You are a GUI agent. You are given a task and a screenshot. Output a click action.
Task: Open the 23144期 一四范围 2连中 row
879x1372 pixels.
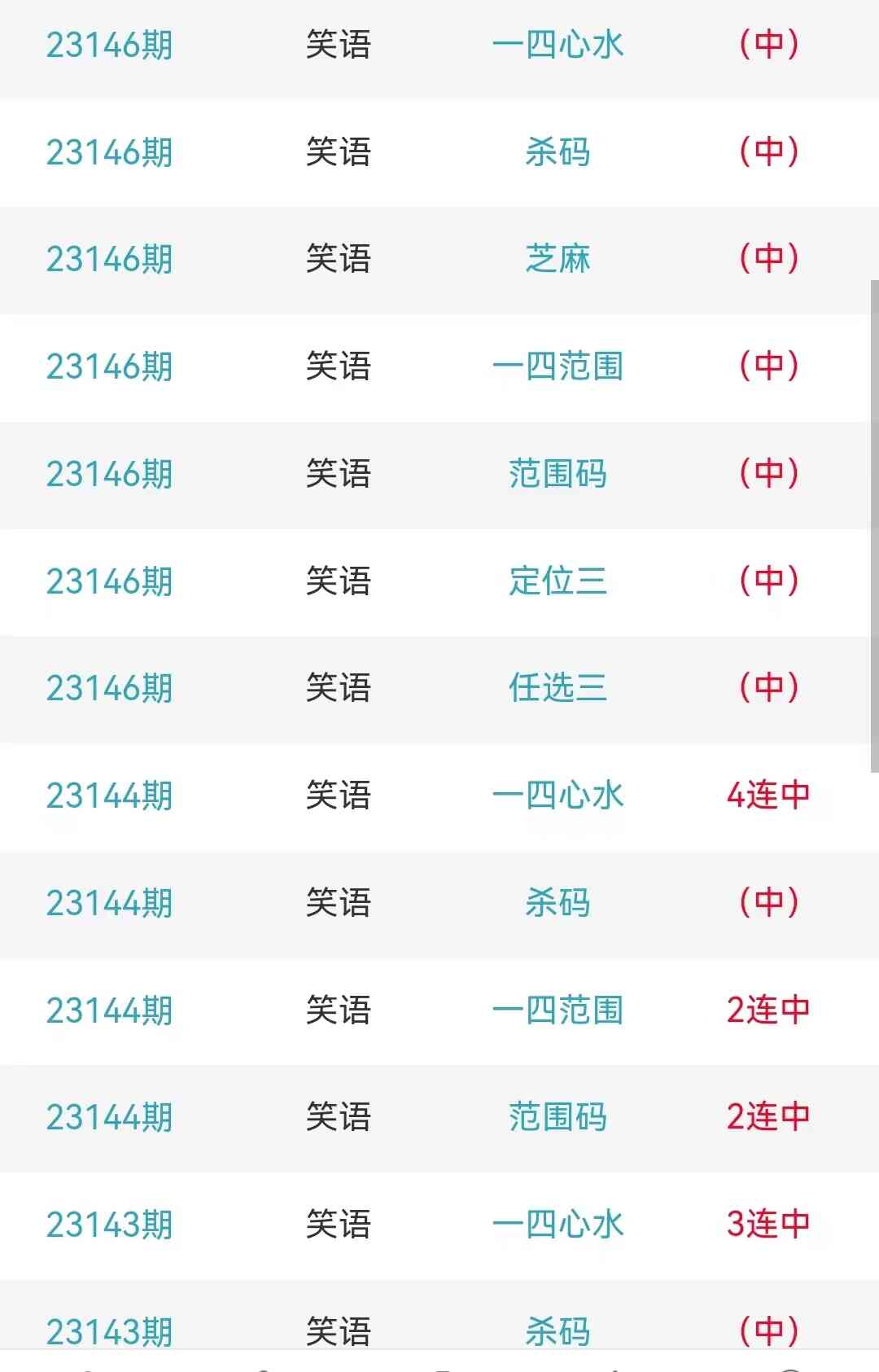click(558, 1010)
